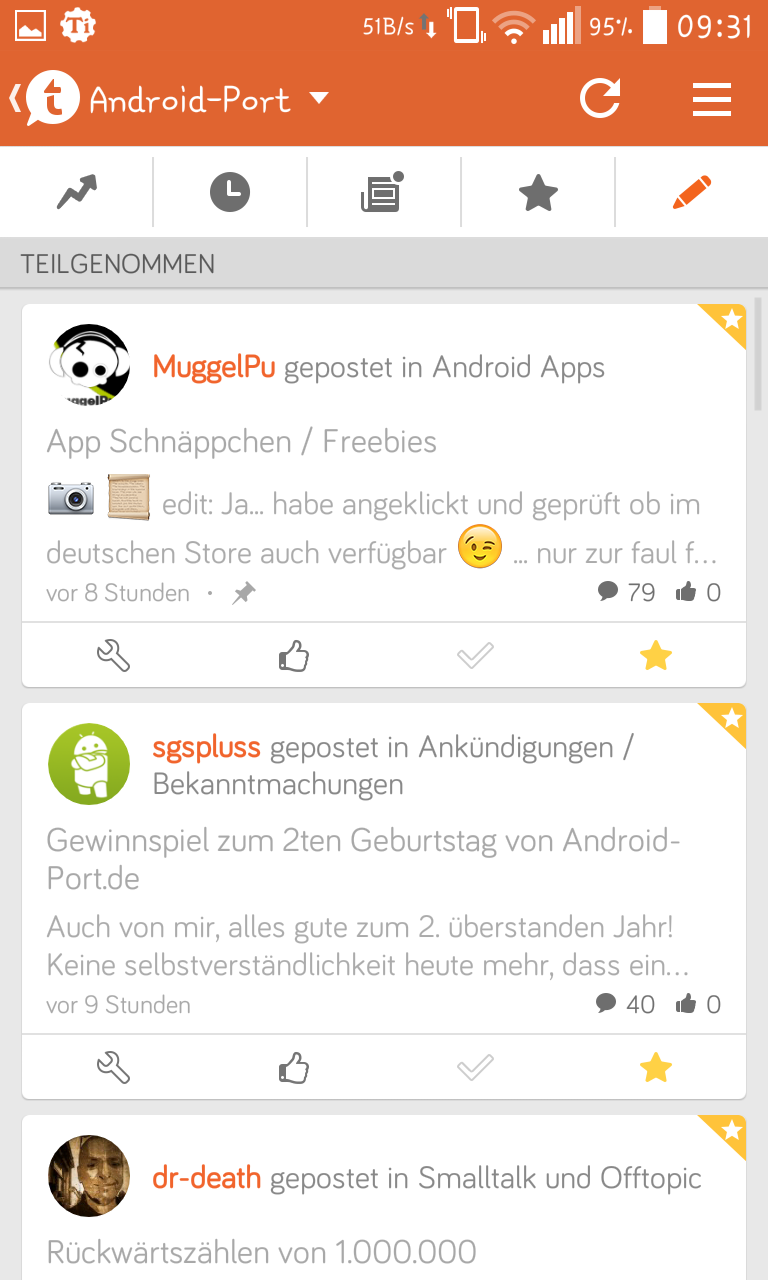Toggle star on sgspluss's post
Viewport: 768px width, 1280px height.
tap(655, 1069)
